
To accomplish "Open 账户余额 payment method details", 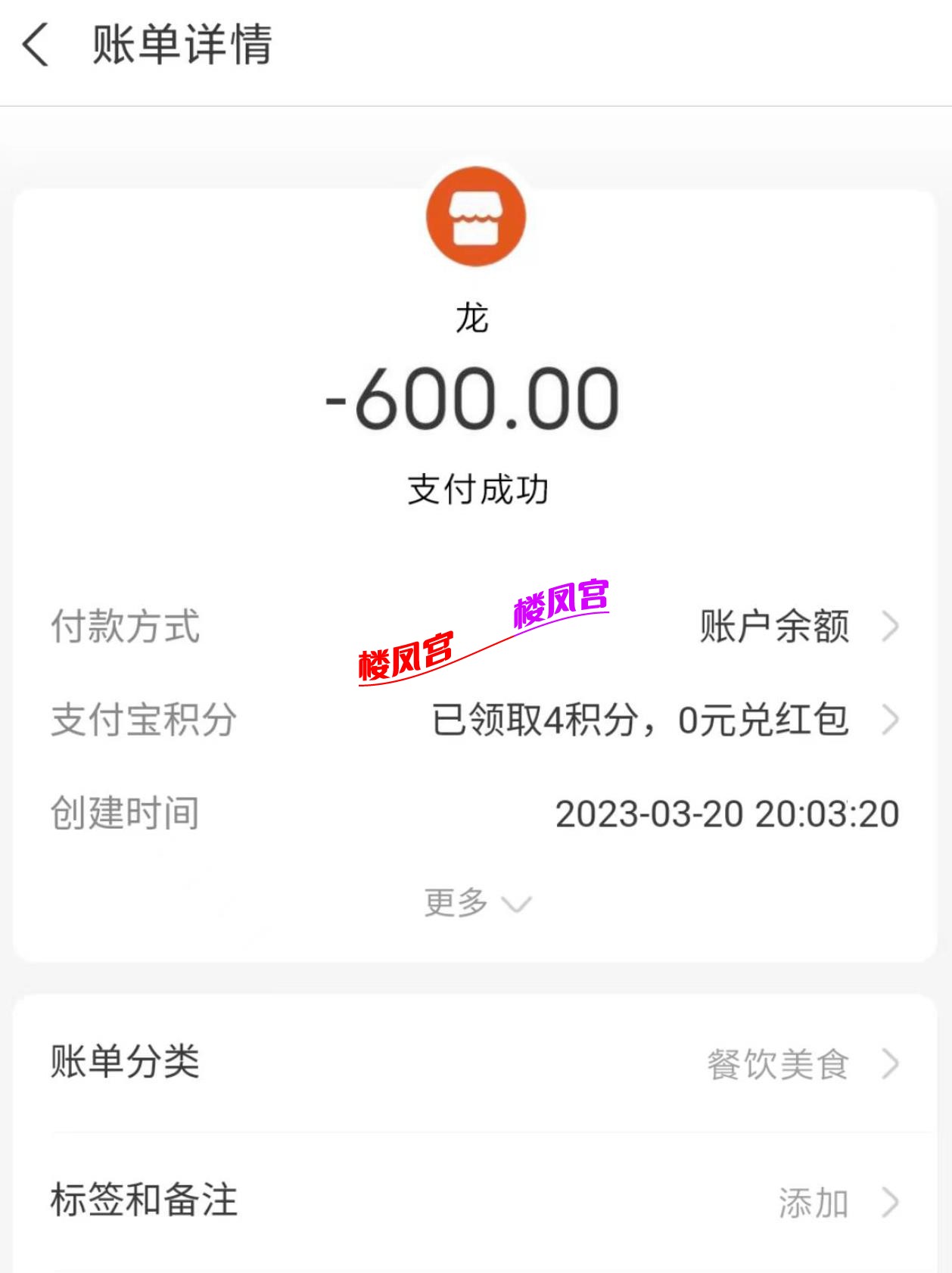I will pos(773,625).
